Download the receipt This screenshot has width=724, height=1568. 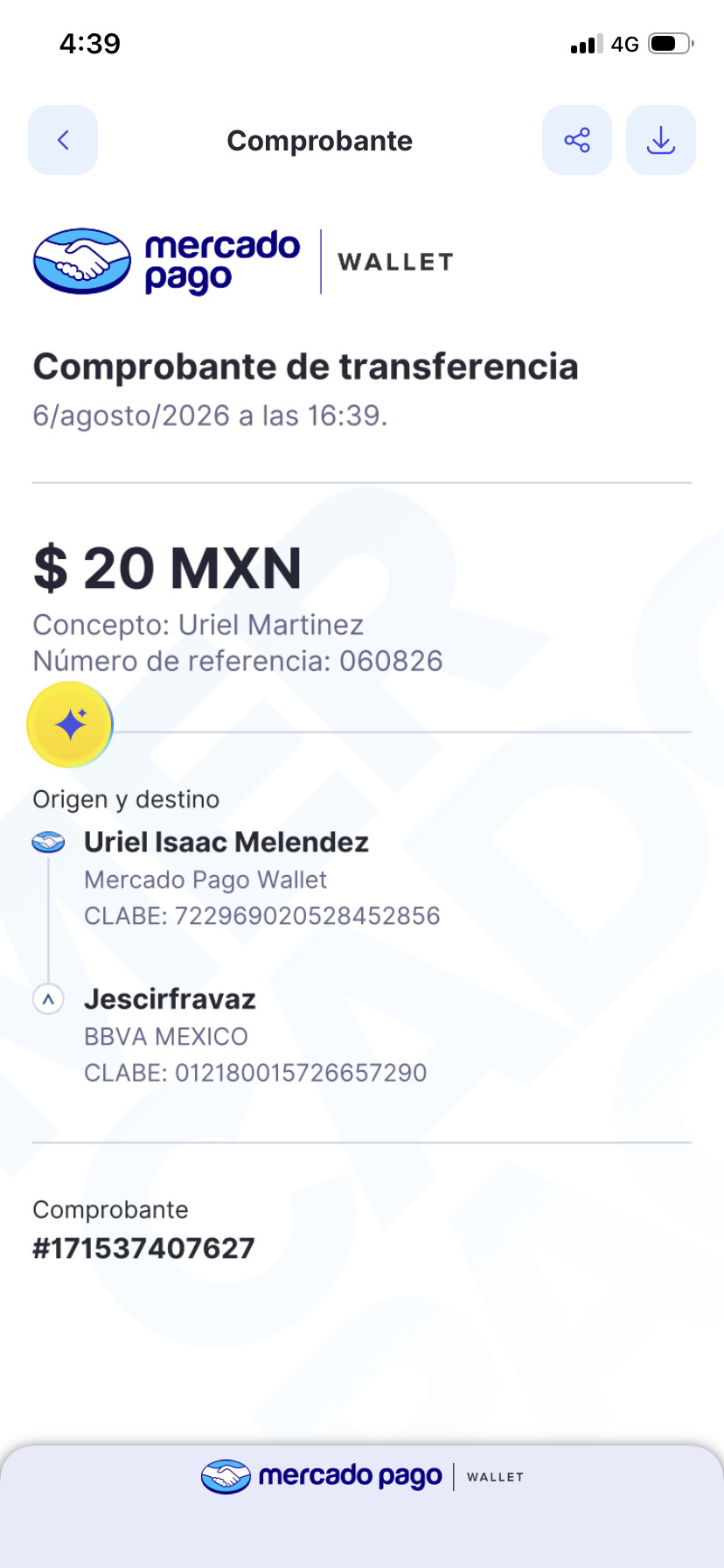tap(661, 140)
